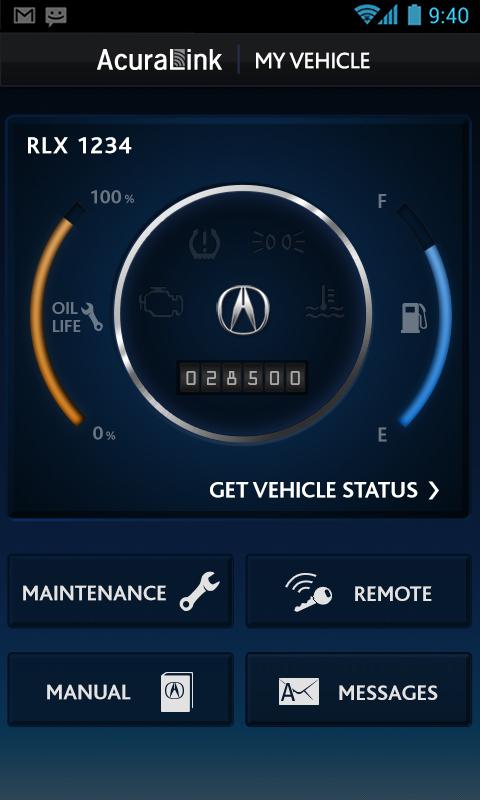
Task: Open the owner's Manual
Action: [120, 690]
